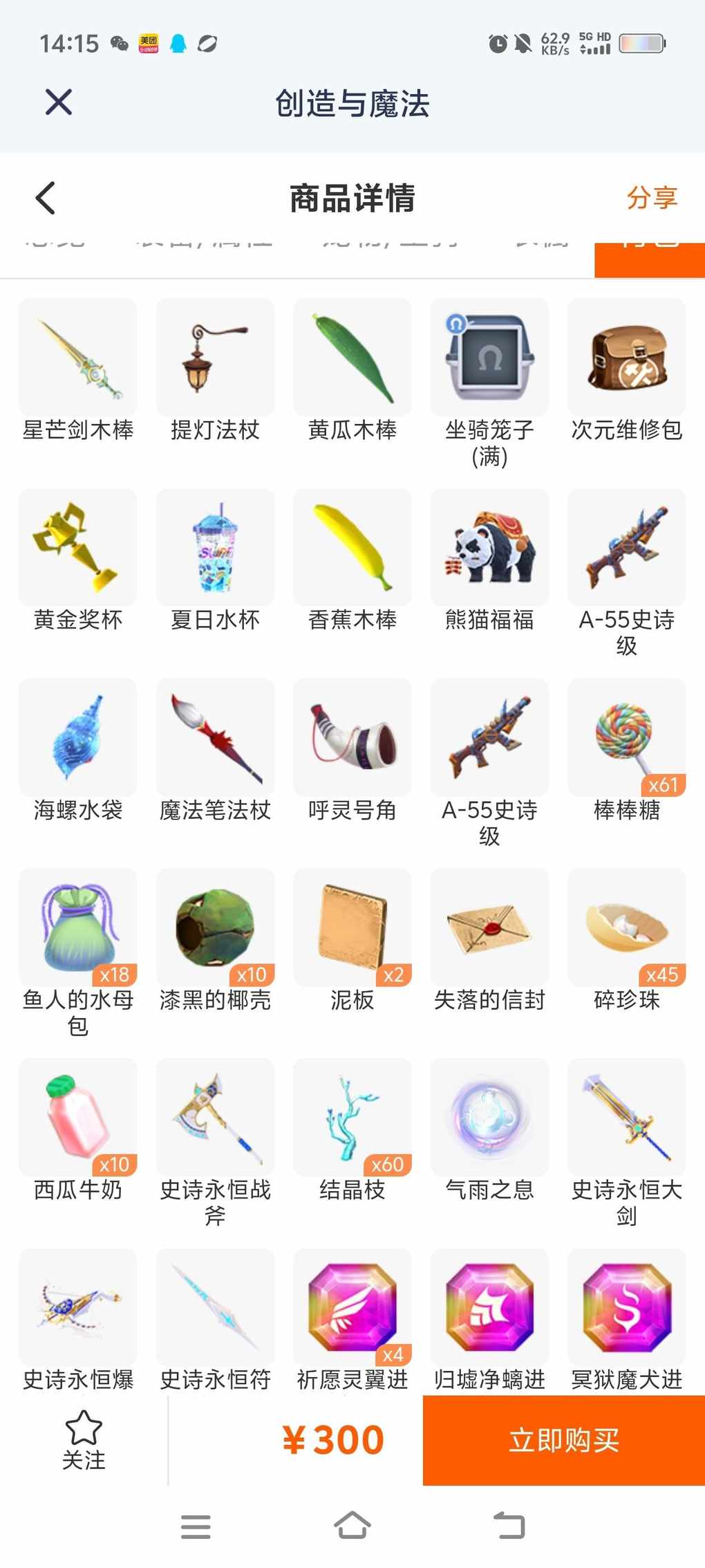Image resolution: width=705 pixels, height=1568 pixels.
Task: View the 魔法笔法杖 item
Action: 215,737
